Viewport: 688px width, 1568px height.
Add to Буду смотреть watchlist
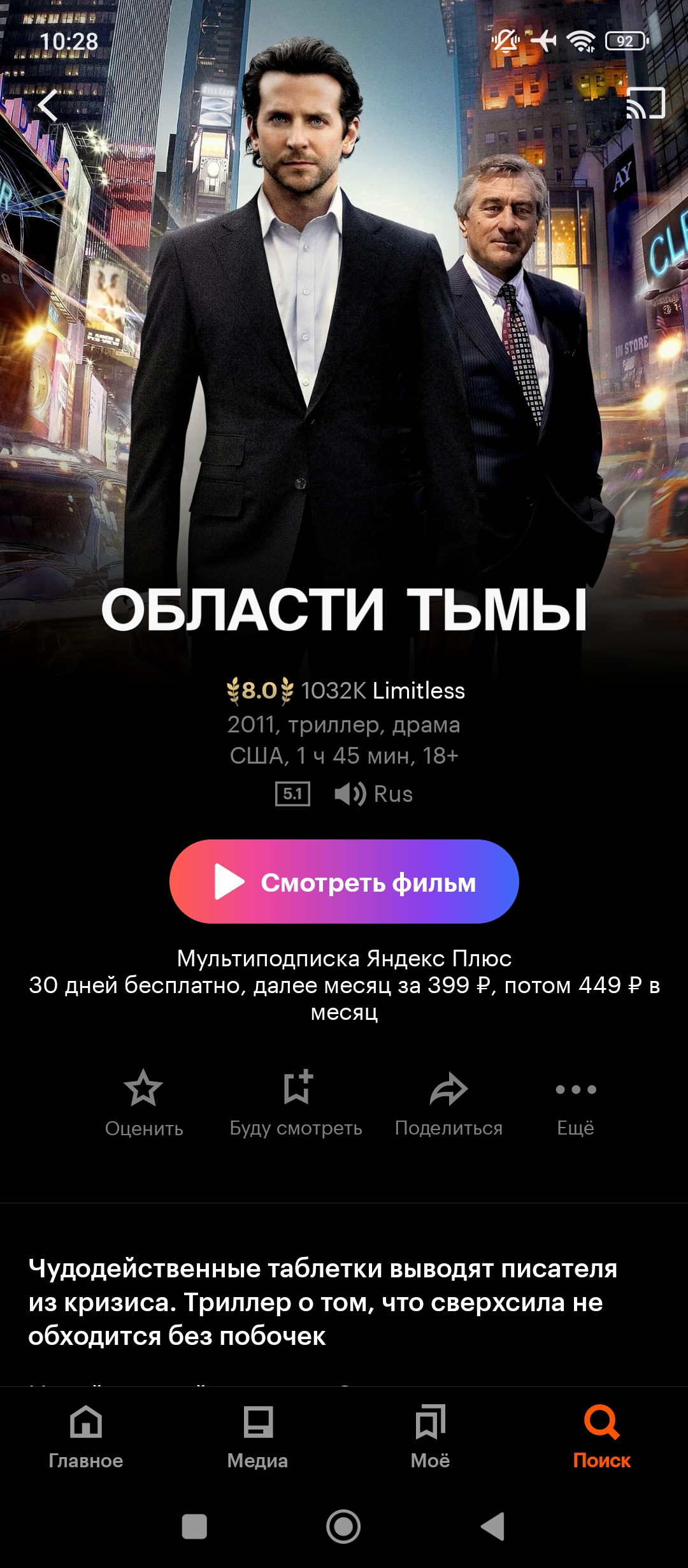[296, 1103]
